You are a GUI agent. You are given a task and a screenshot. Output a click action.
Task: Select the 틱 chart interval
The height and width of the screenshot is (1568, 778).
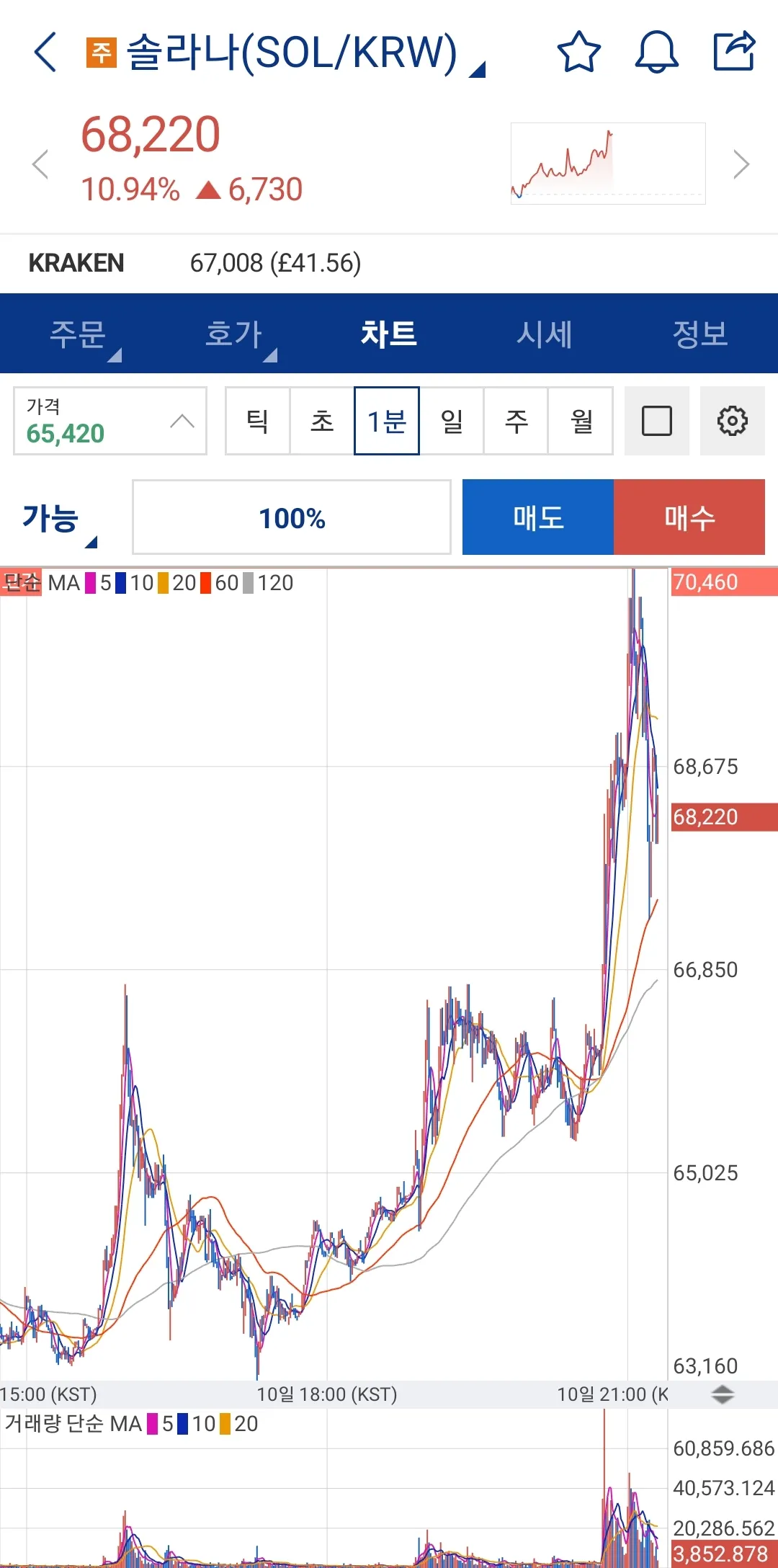click(x=258, y=421)
